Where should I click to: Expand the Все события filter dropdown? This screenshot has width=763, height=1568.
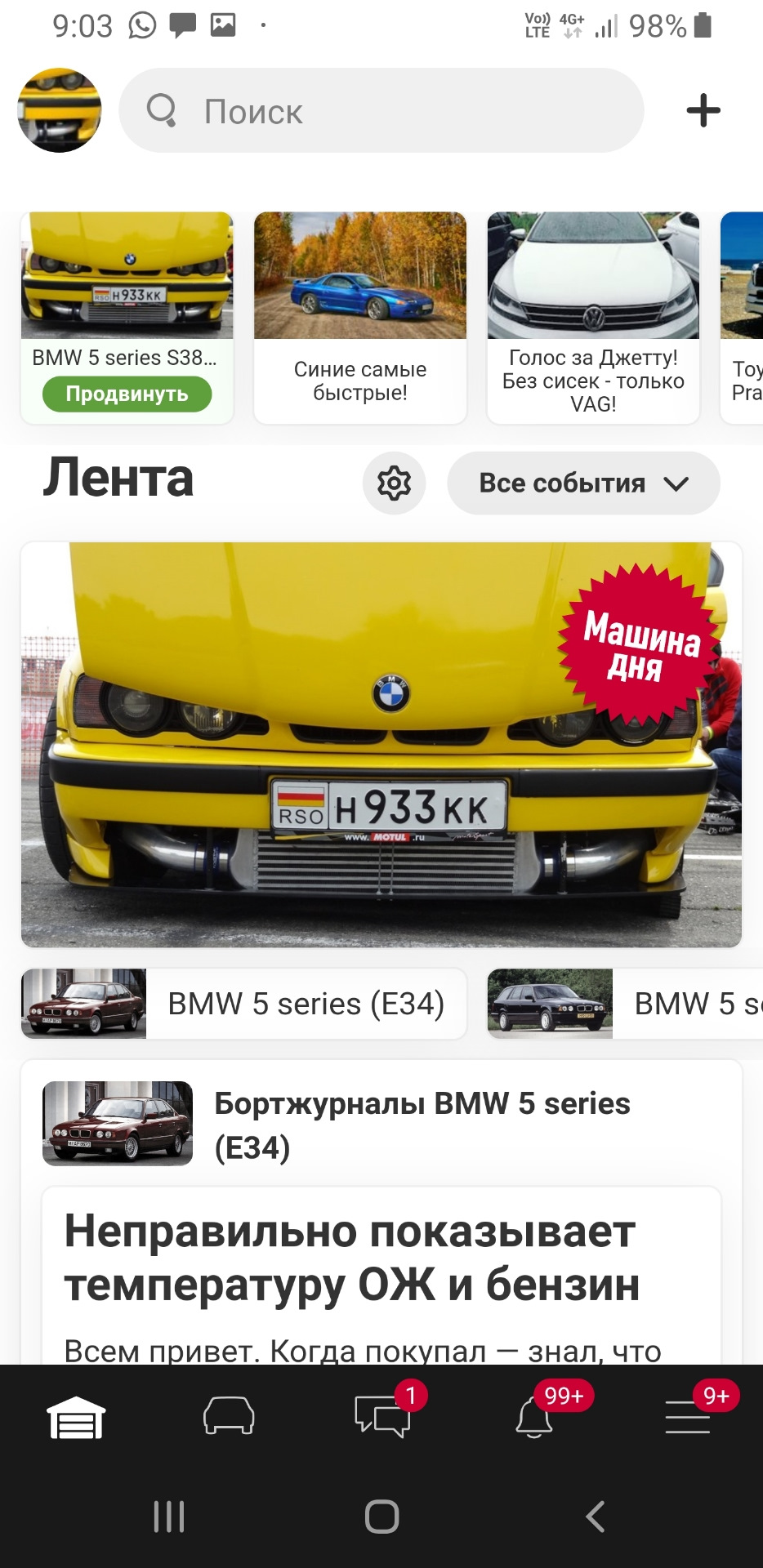(x=582, y=483)
